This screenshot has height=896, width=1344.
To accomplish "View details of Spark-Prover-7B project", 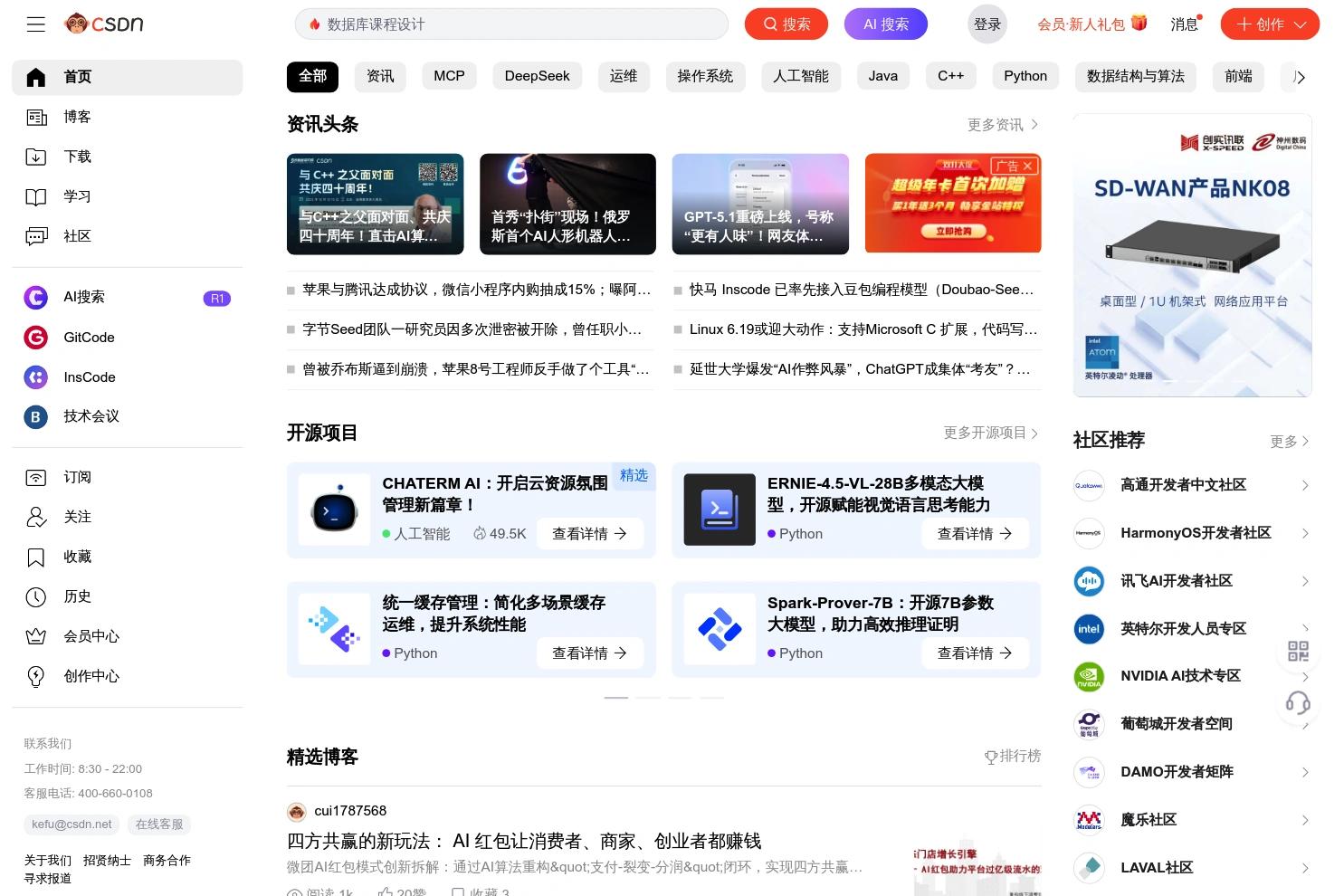I will (x=974, y=653).
